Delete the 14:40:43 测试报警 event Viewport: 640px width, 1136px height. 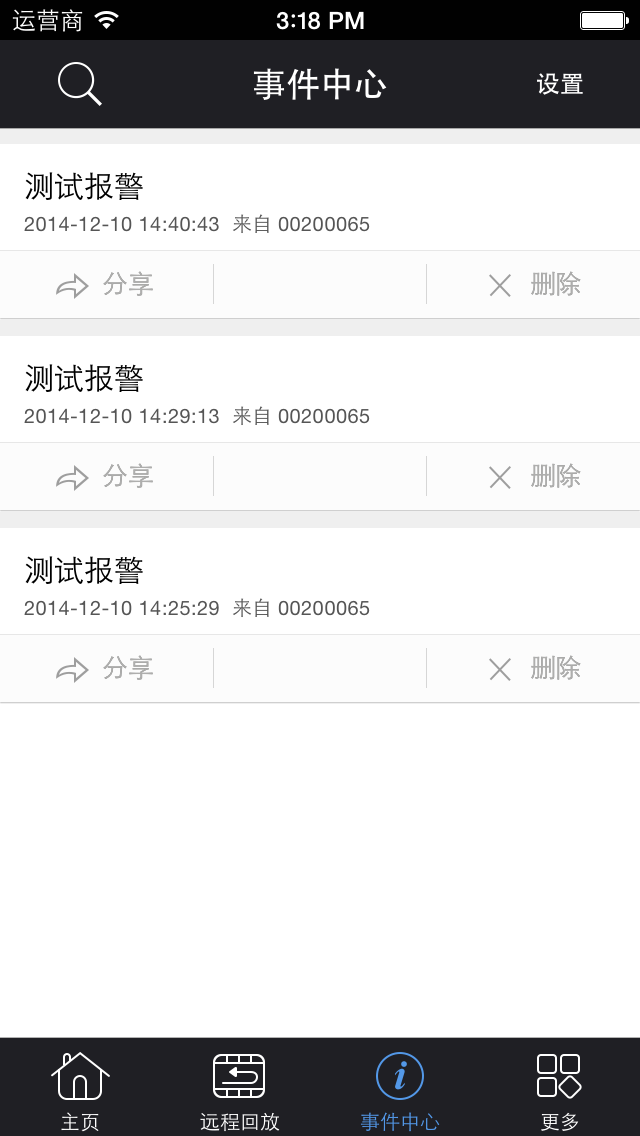click(x=534, y=285)
